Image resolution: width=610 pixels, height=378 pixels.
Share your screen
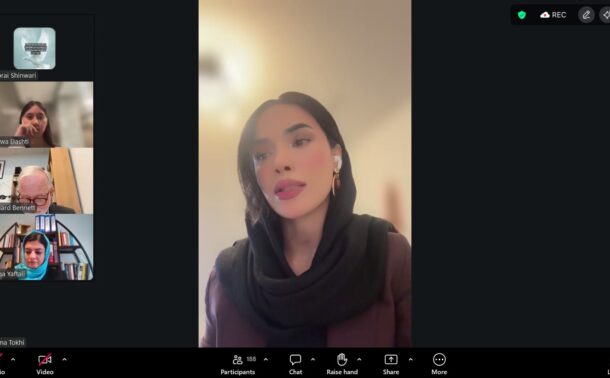click(x=391, y=364)
